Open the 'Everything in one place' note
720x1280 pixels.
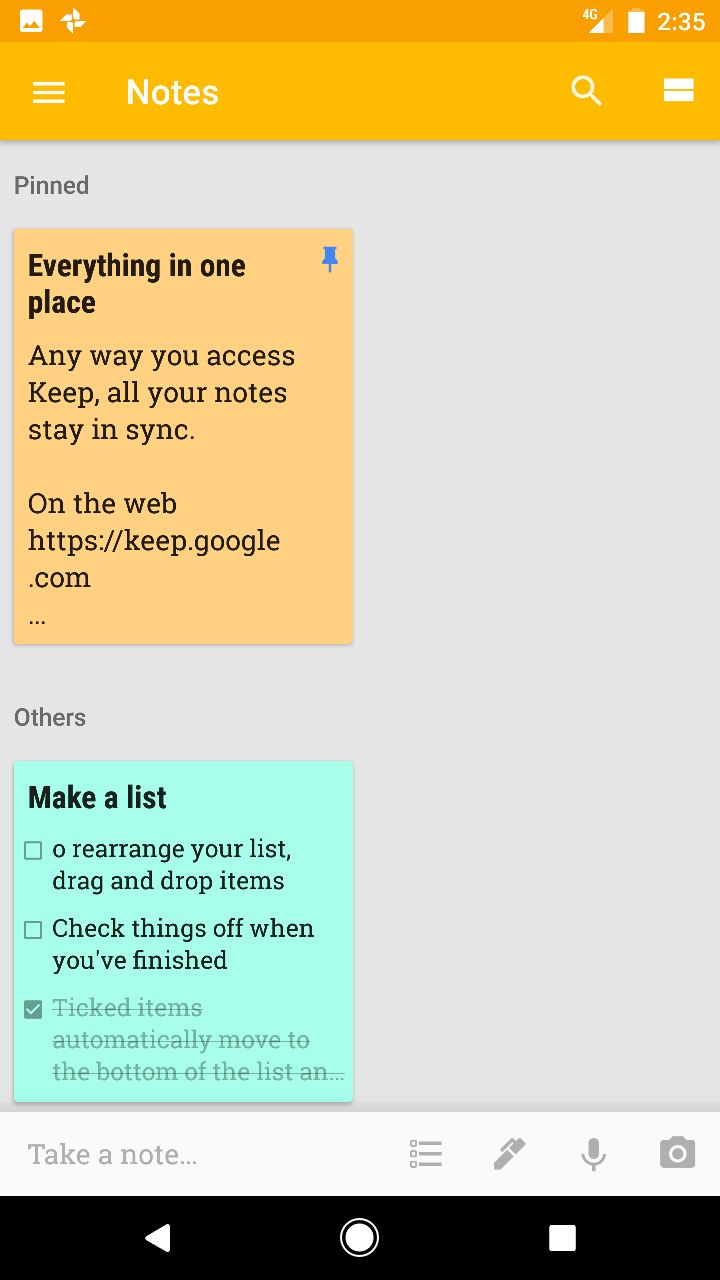coord(183,436)
